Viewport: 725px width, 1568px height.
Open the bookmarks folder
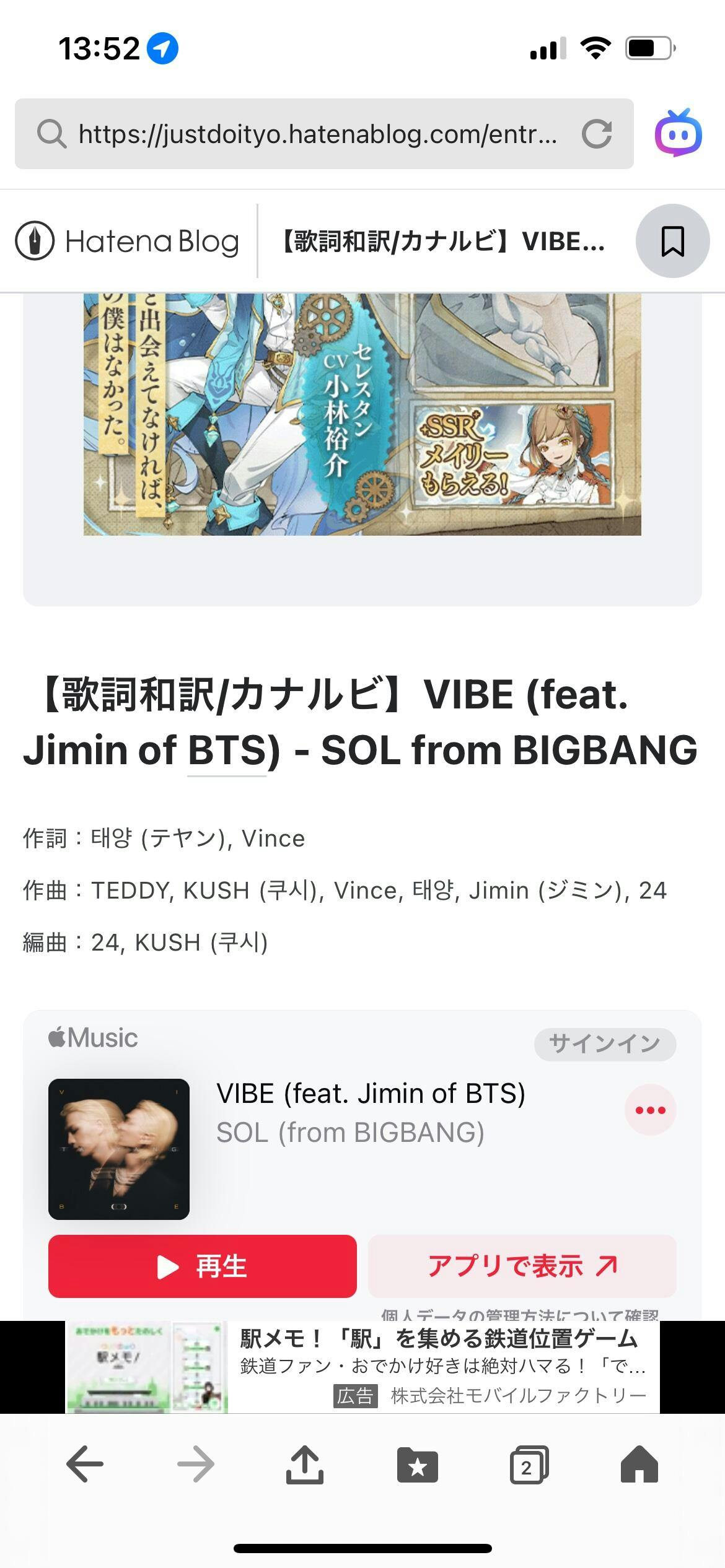[417, 1465]
